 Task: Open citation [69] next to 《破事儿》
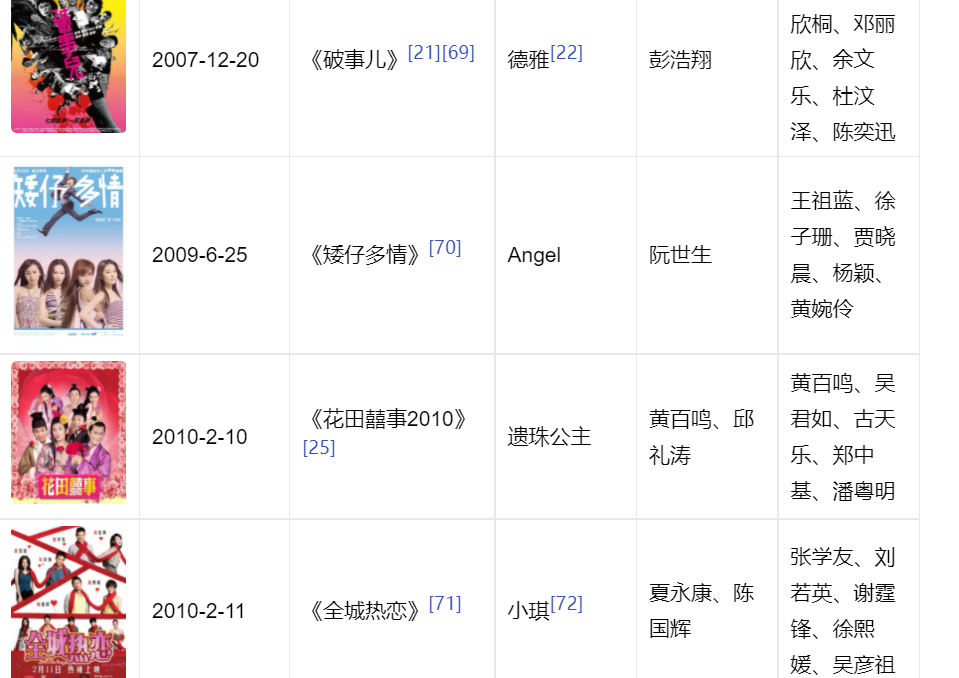[x=458, y=53]
